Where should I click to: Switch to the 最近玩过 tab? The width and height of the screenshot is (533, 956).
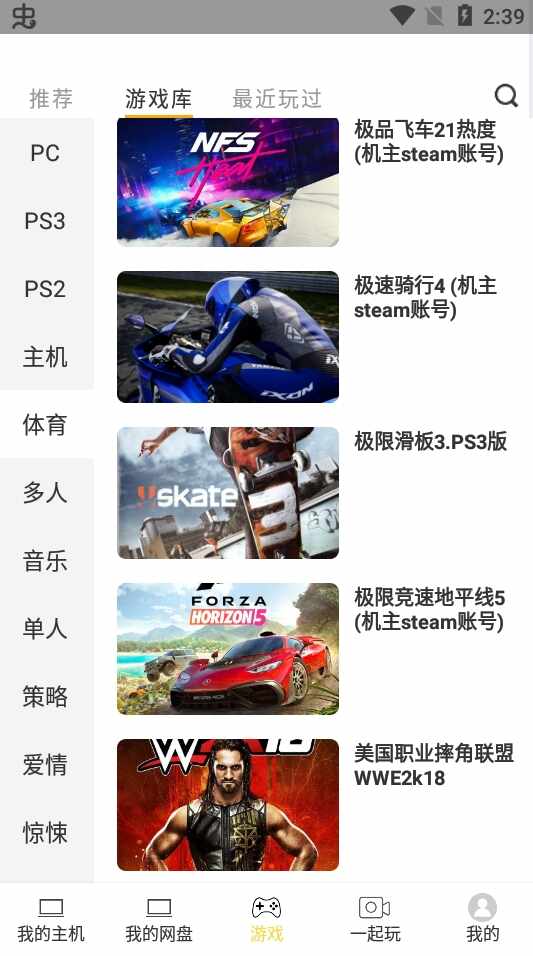277,98
